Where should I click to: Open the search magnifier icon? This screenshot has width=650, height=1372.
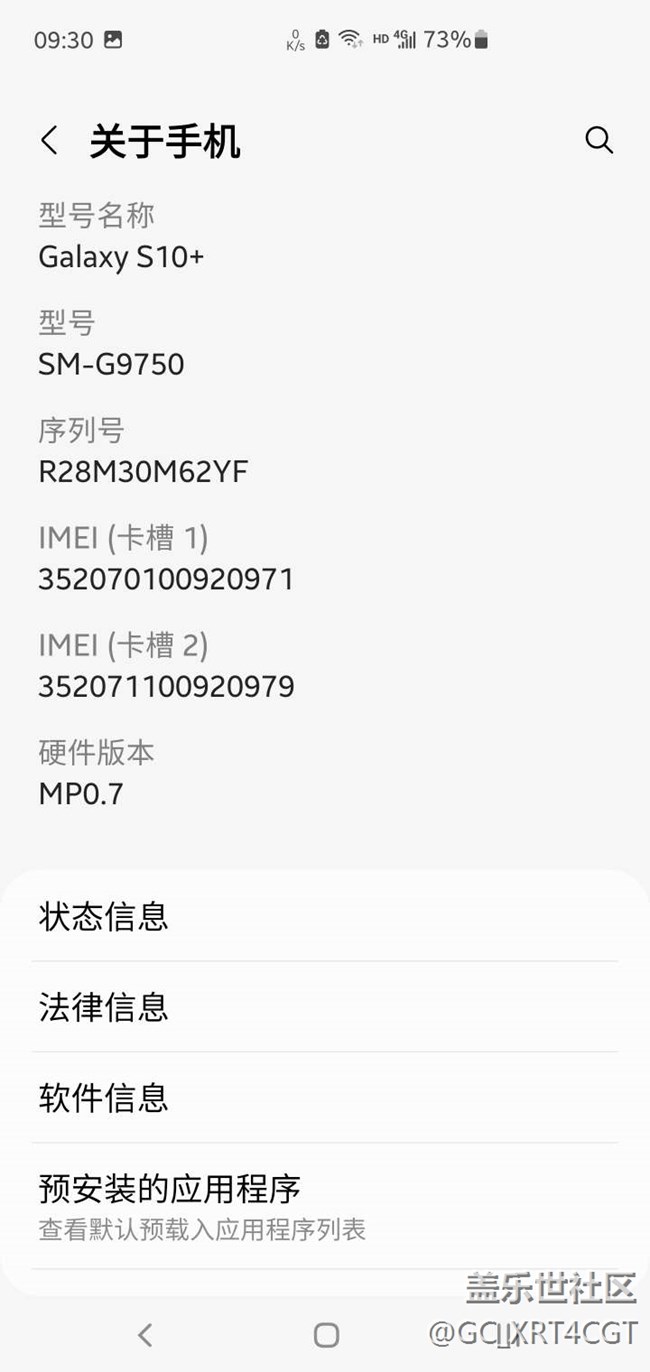click(599, 141)
